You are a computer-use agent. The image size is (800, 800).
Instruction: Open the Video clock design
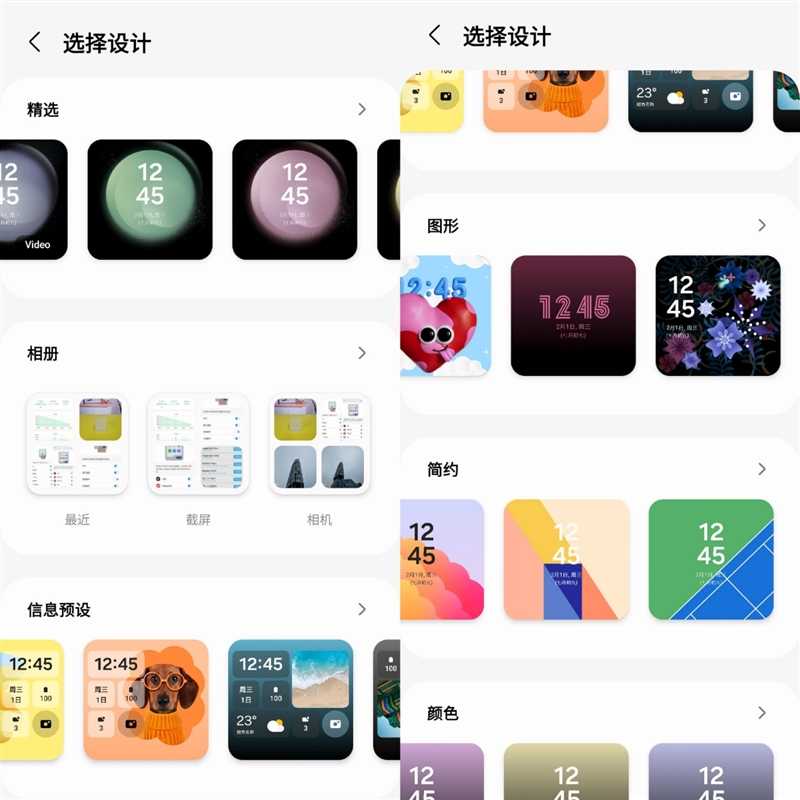coord(34,200)
